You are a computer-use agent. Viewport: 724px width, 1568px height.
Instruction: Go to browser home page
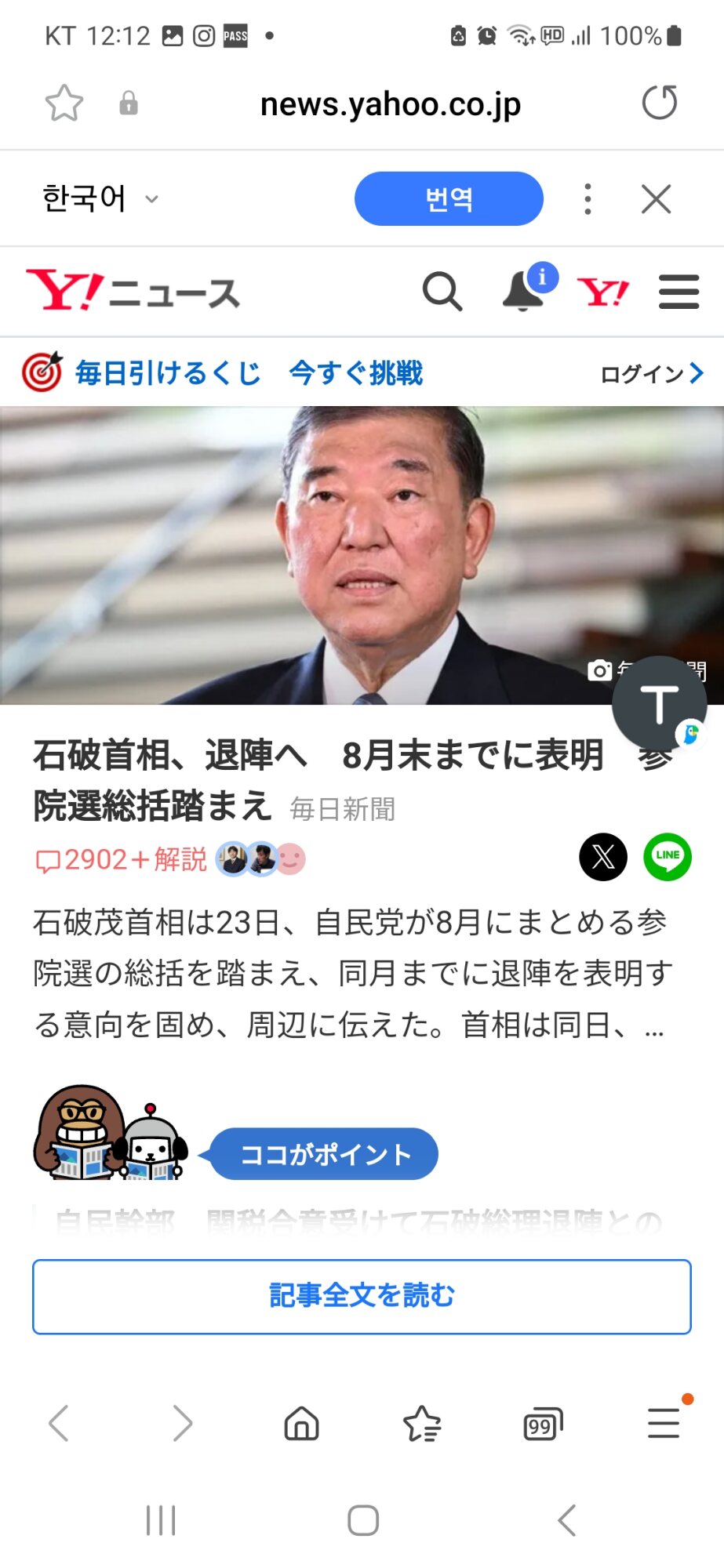(x=301, y=1423)
